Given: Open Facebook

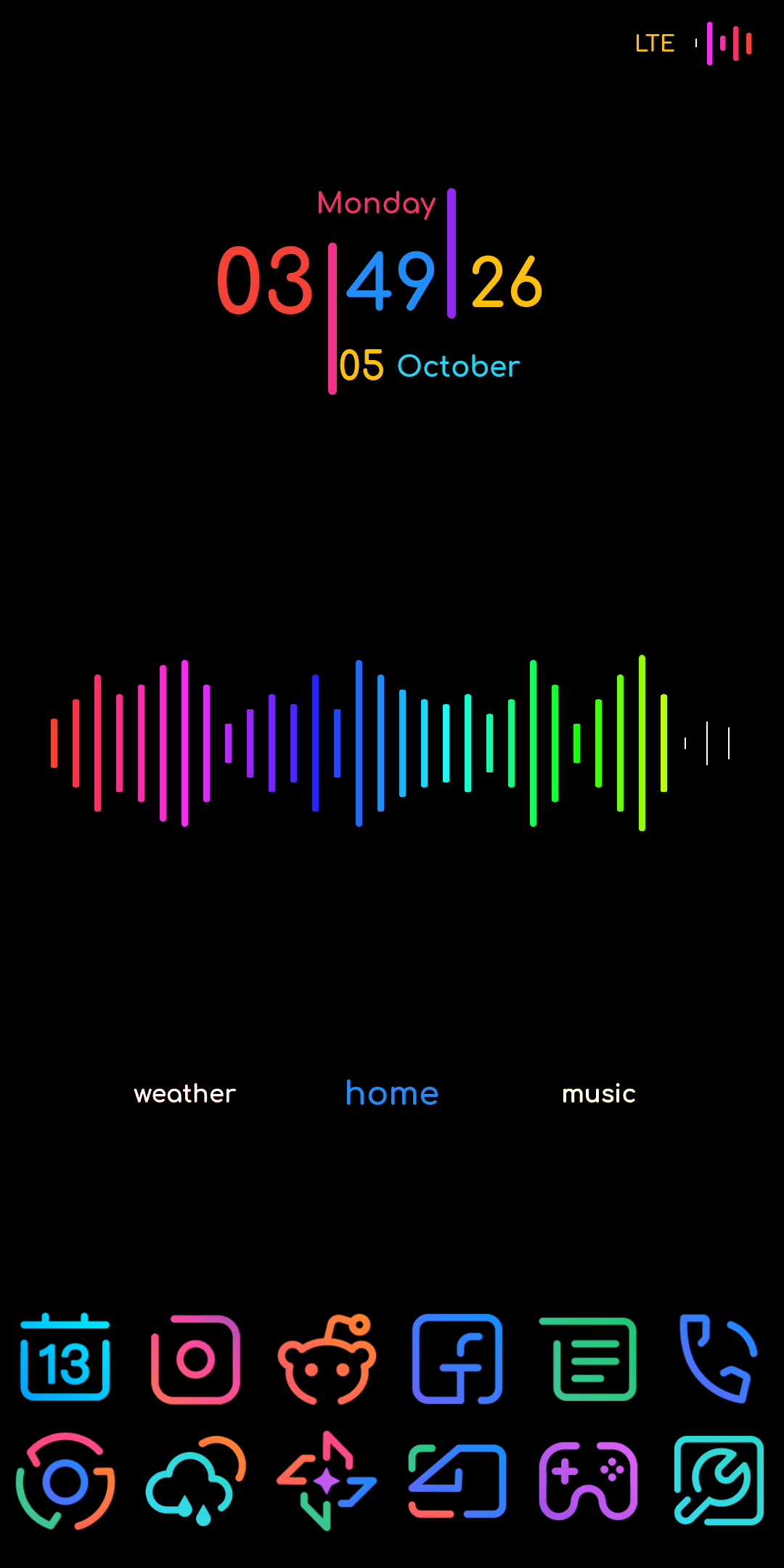Looking at the screenshot, I should click(x=458, y=1361).
